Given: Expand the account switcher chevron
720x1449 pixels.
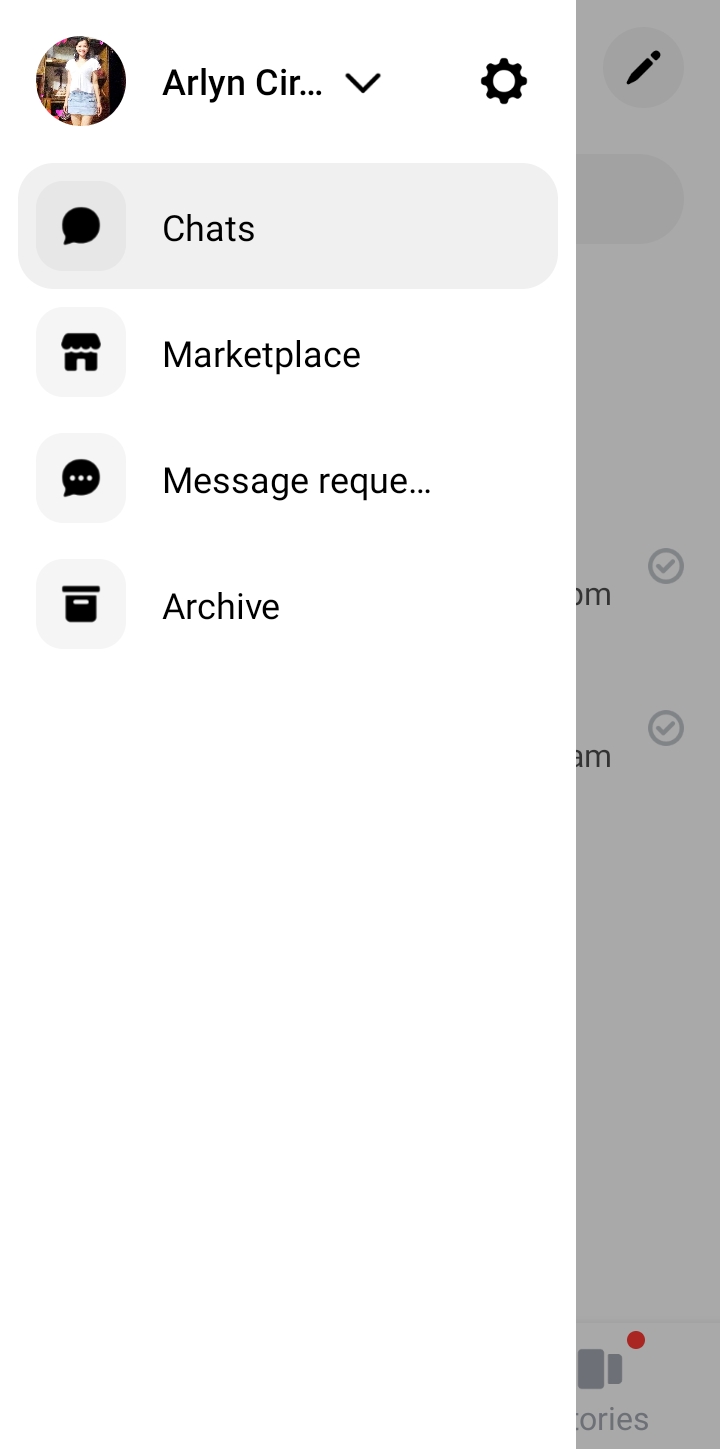Looking at the screenshot, I should click(x=363, y=83).
